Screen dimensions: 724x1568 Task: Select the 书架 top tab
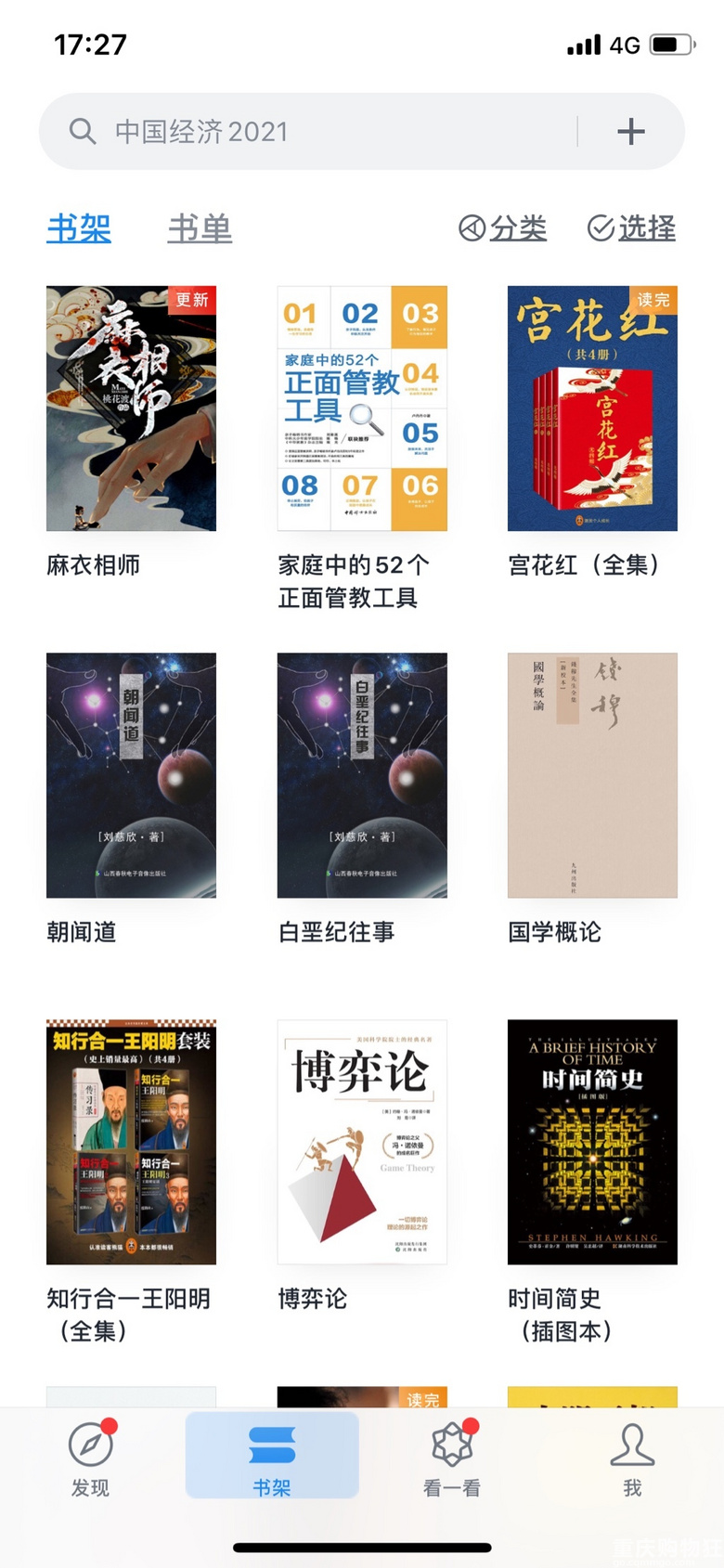click(79, 228)
